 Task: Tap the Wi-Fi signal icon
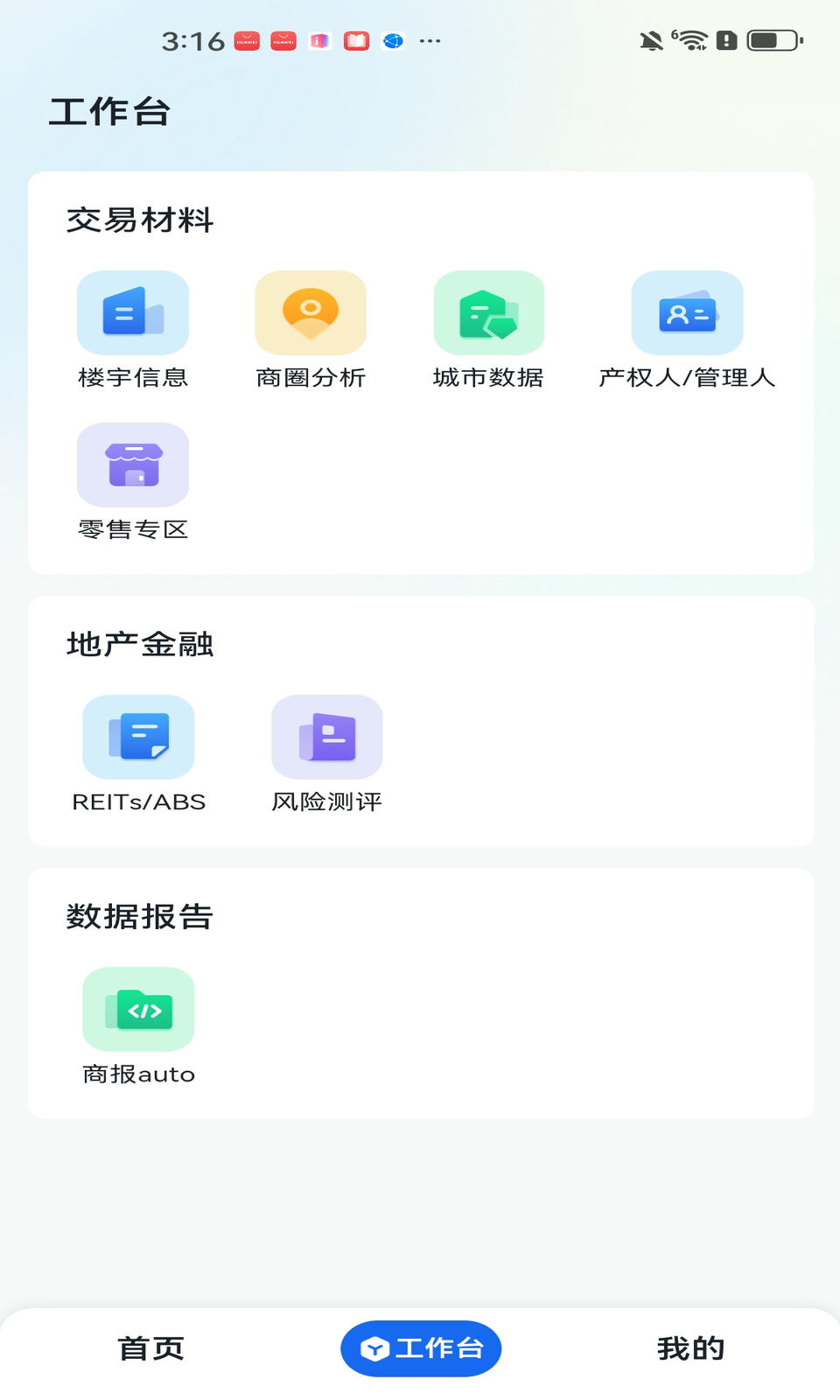pos(691,38)
